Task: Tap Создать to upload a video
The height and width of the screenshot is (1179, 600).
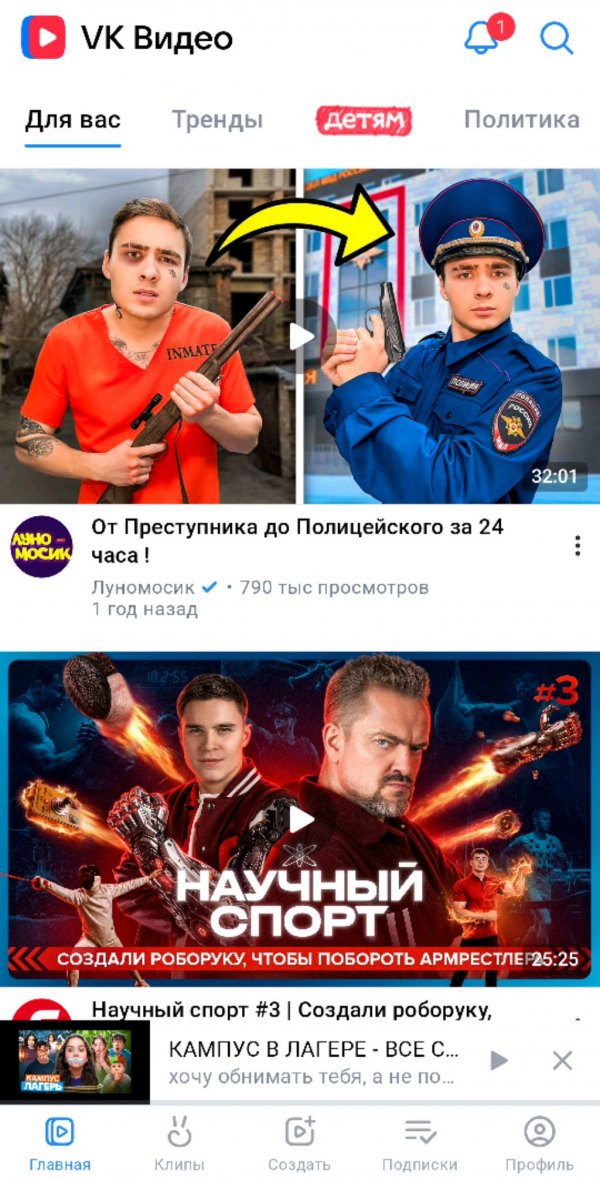Action: [299, 1144]
